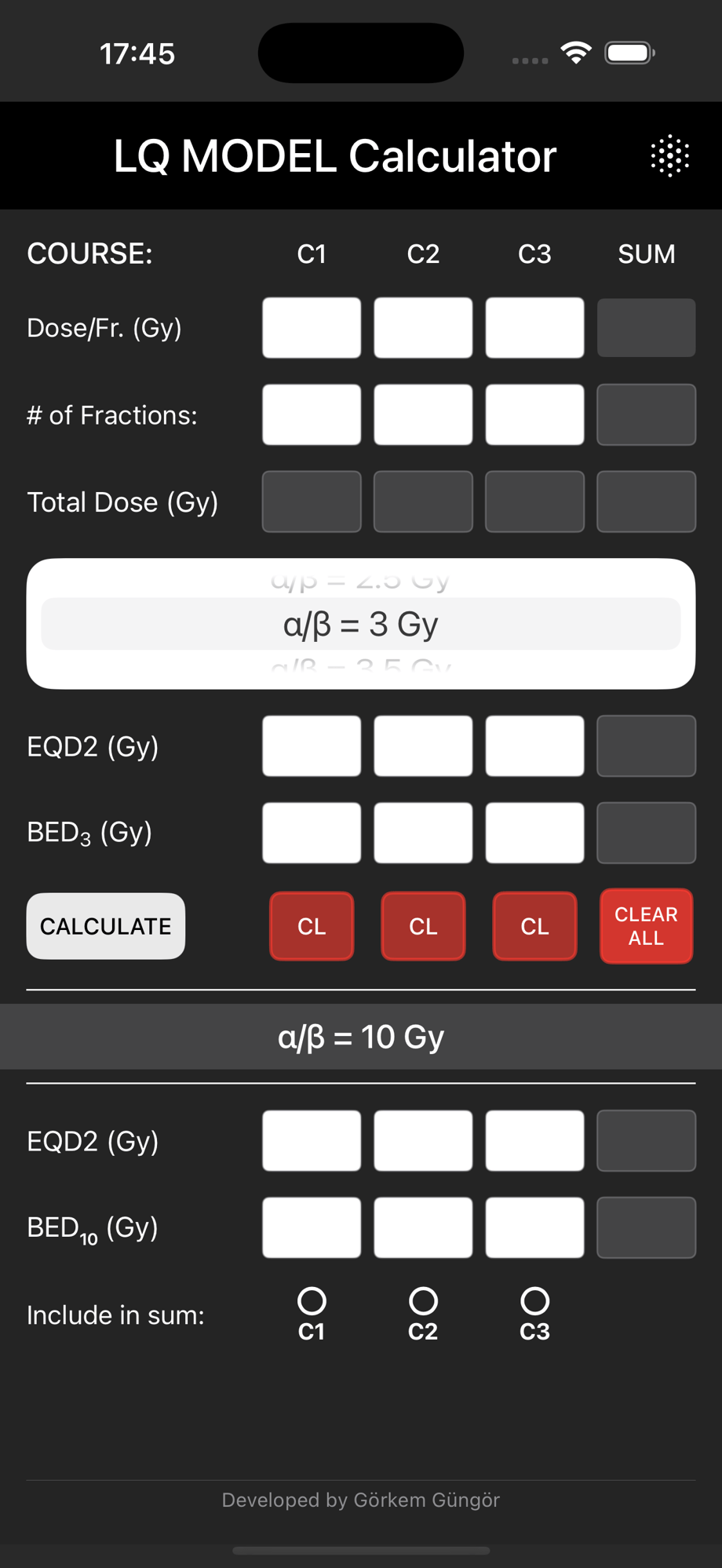The width and height of the screenshot is (722, 1568).
Task: Tap the C2 BED3 field
Action: (x=423, y=833)
